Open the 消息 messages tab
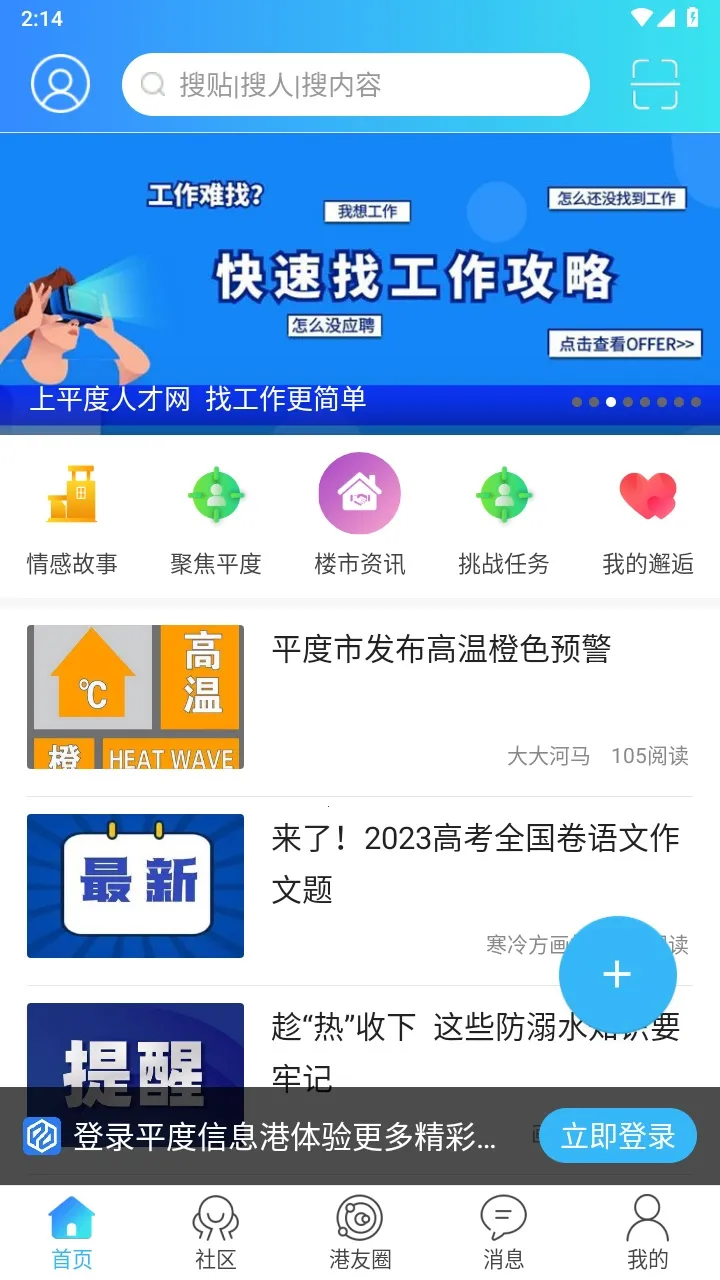 pyautogui.click(x=504, y=1230)
